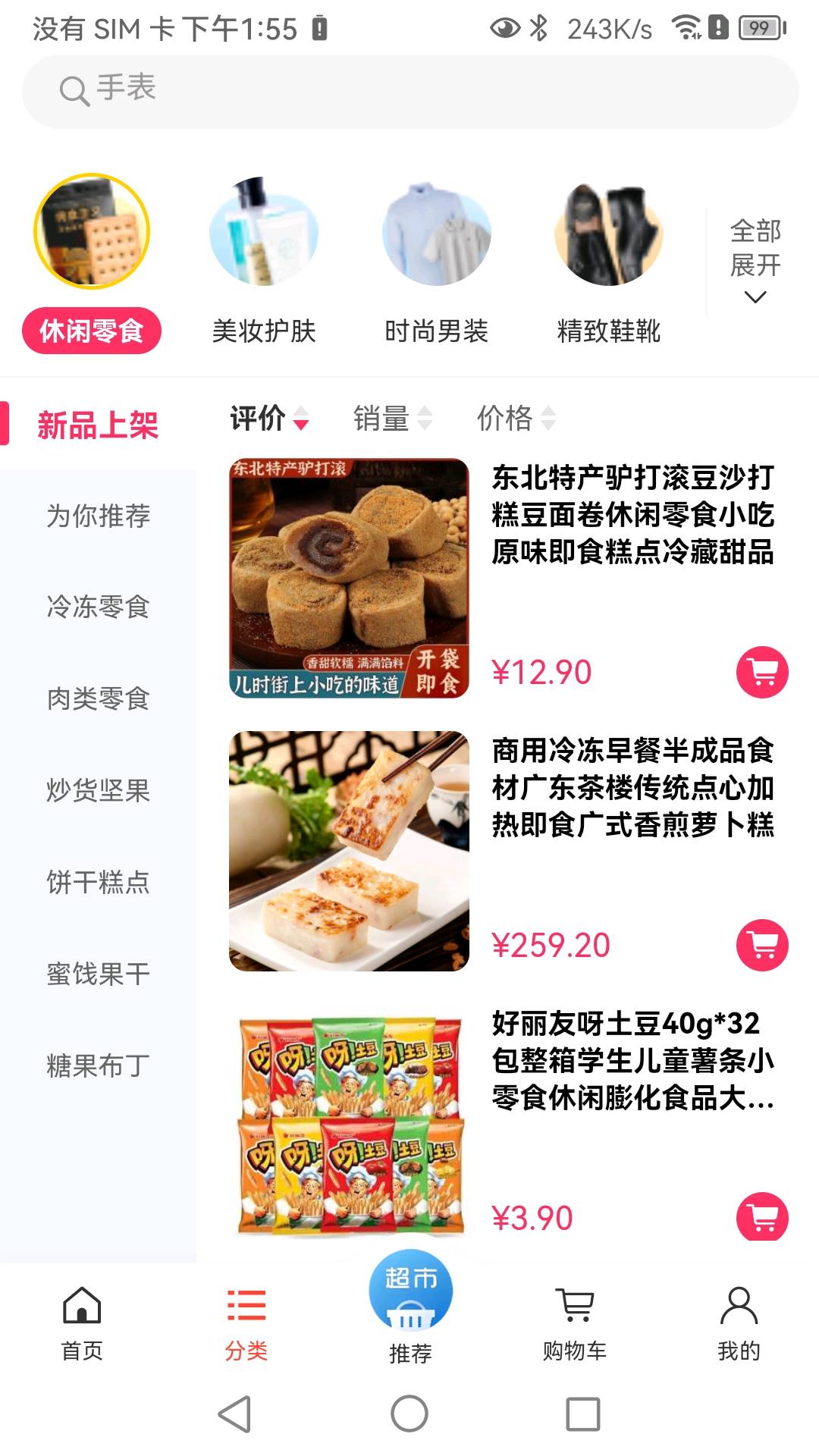Screen dimensions: 819x1456
Task: Add the 驴打滚 dessert to cart
Action: 762,672
